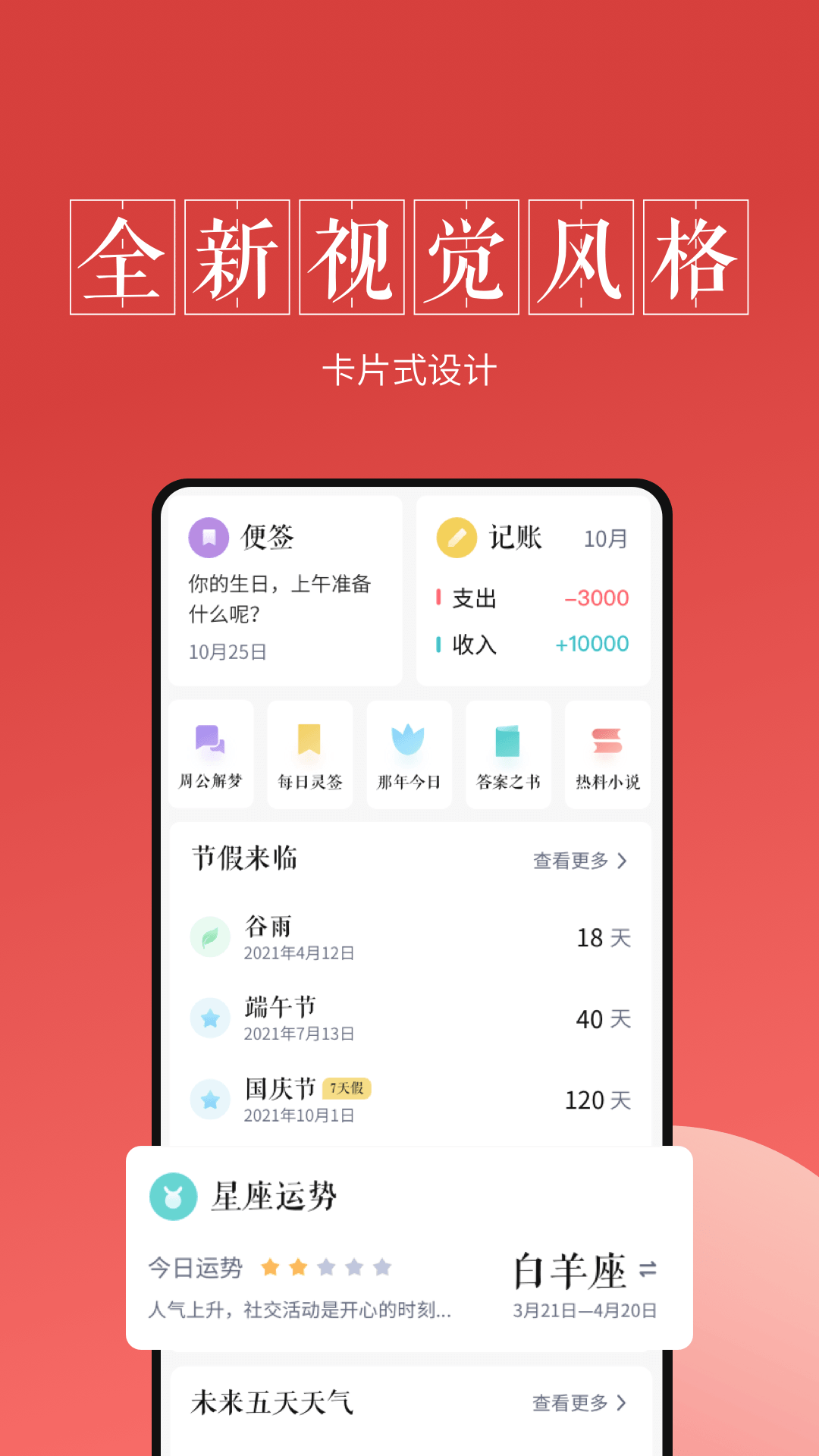Viewport: 819px width, 1456px height.
Task: Open the 便签 notes icon
Action: [x=210, y=537]
